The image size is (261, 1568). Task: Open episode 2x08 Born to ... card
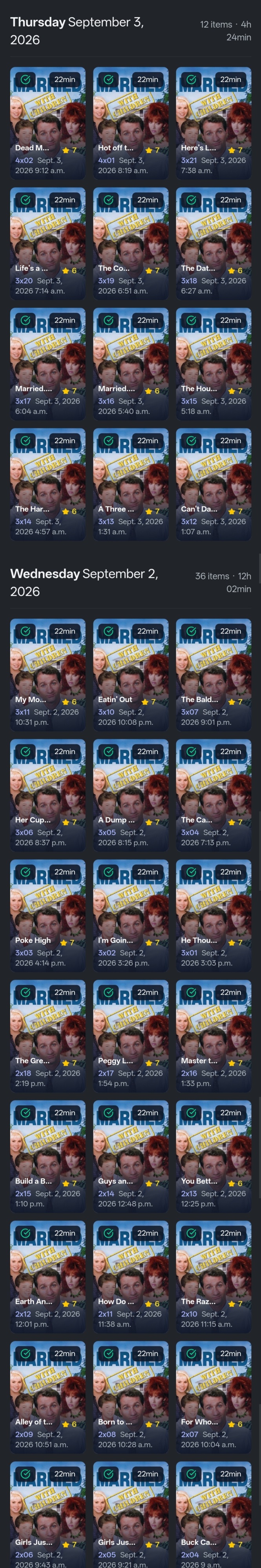tap(130, 1397)
